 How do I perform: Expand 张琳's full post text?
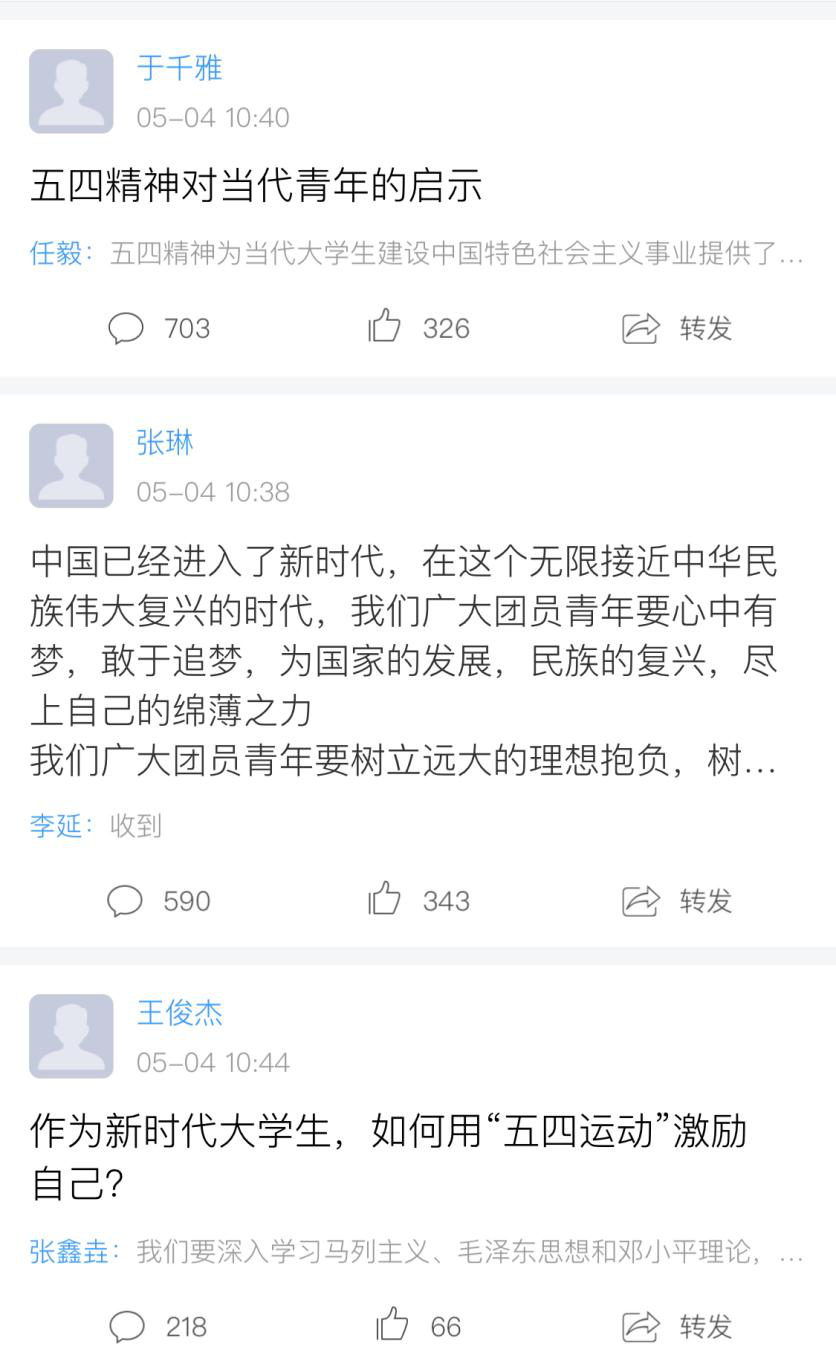[x=402, y=660]
